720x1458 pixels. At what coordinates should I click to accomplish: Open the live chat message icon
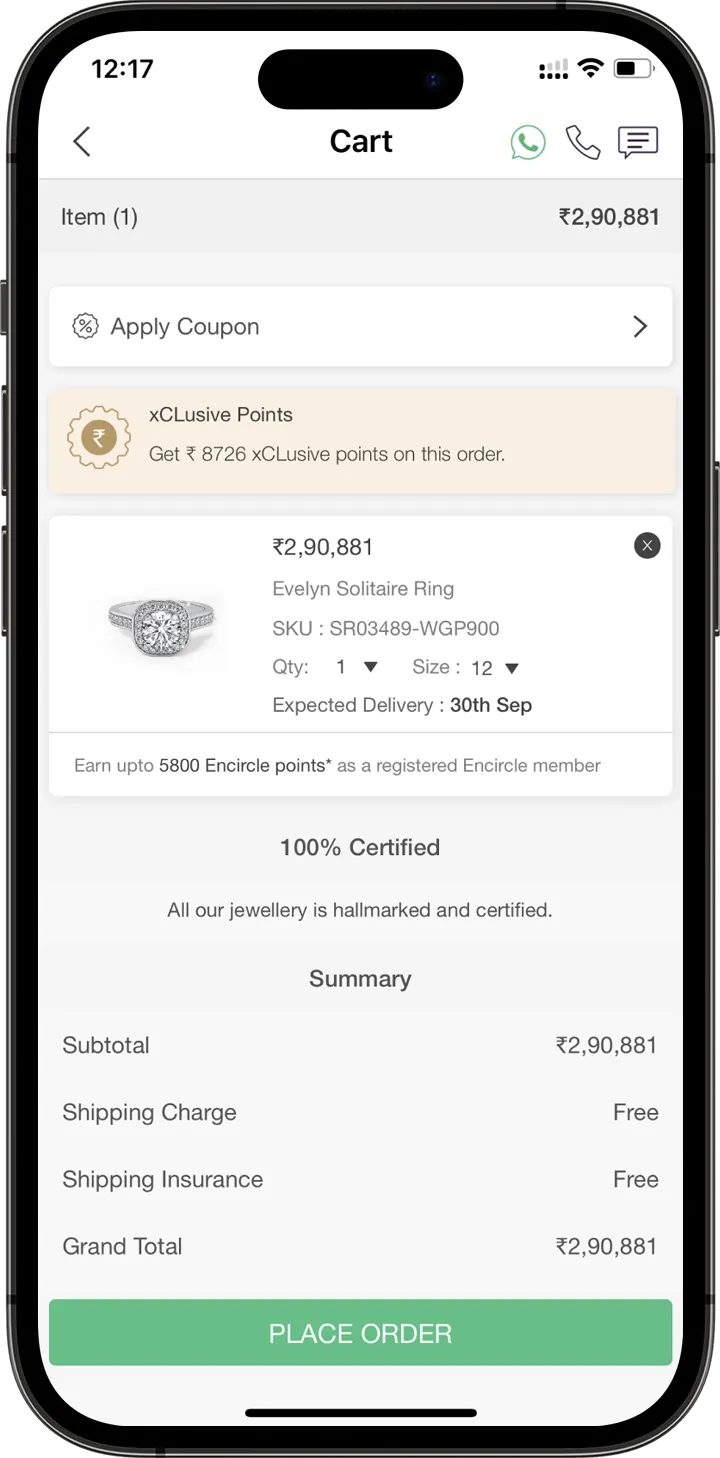pos(637,142)
